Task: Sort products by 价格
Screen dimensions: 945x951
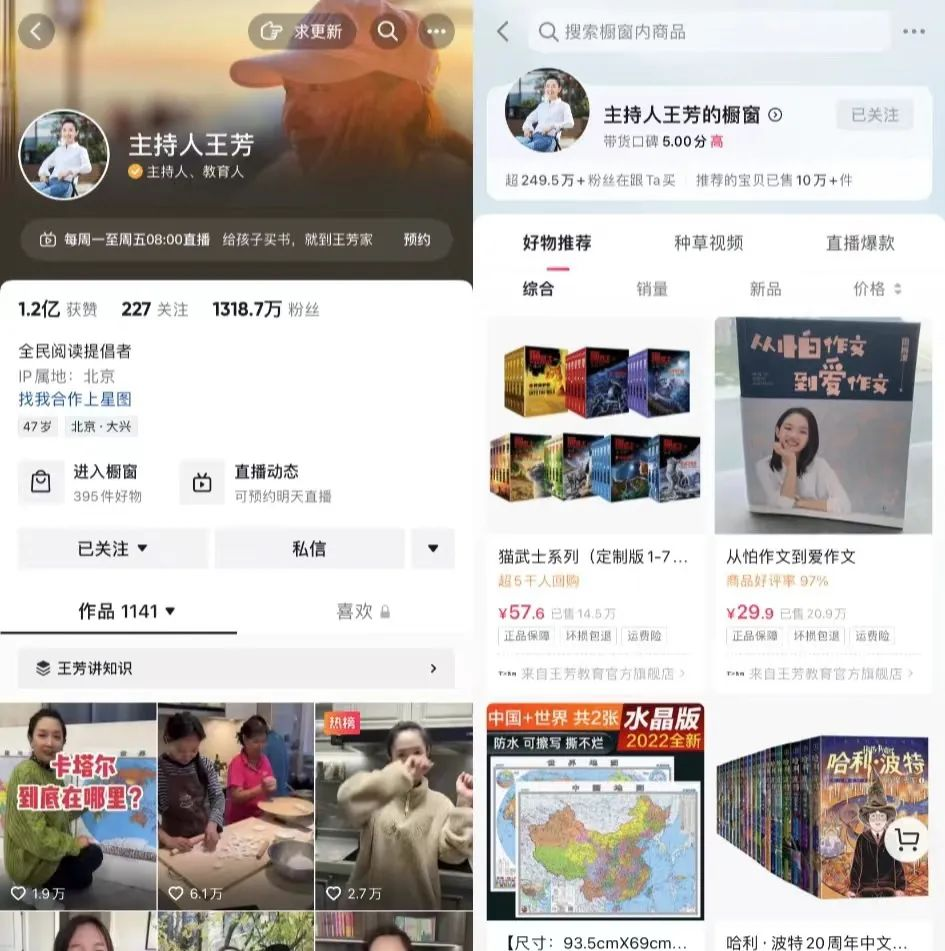Action: click(x=876, y=289)
